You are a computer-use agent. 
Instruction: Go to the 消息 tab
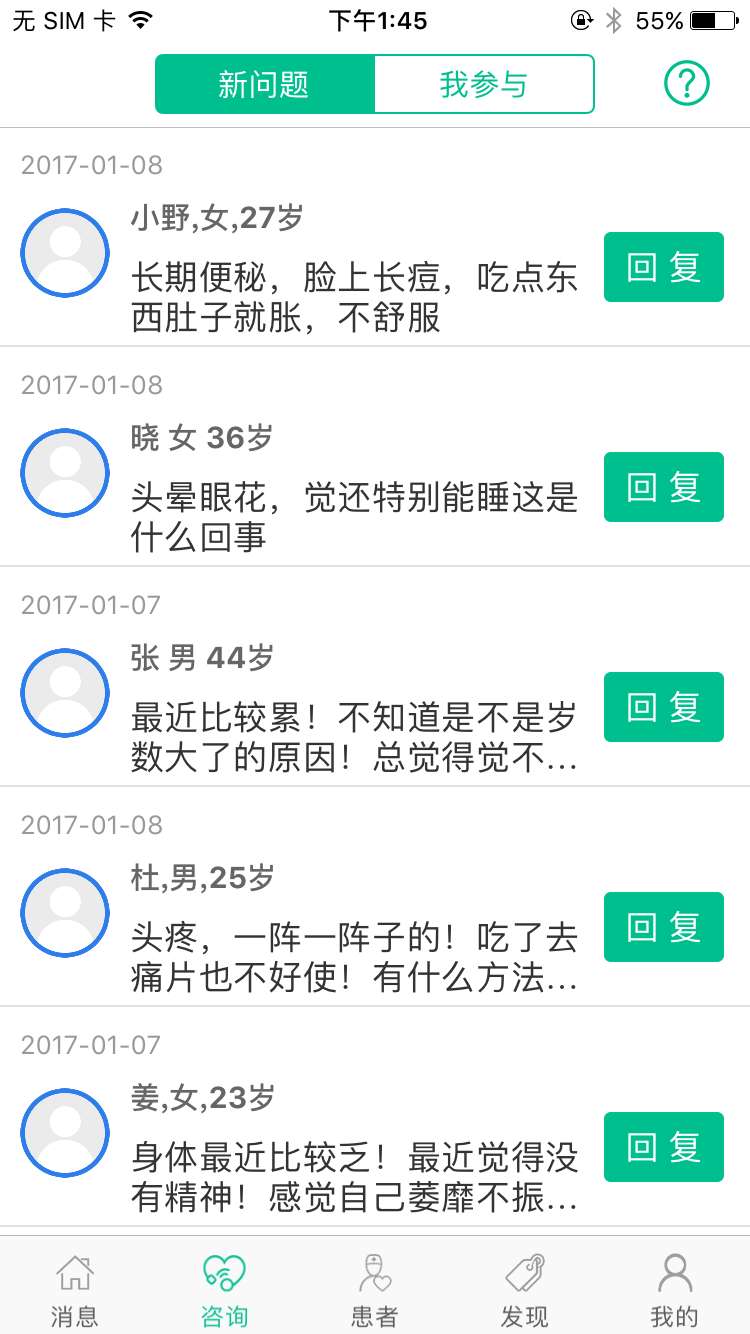point(75,1289)
